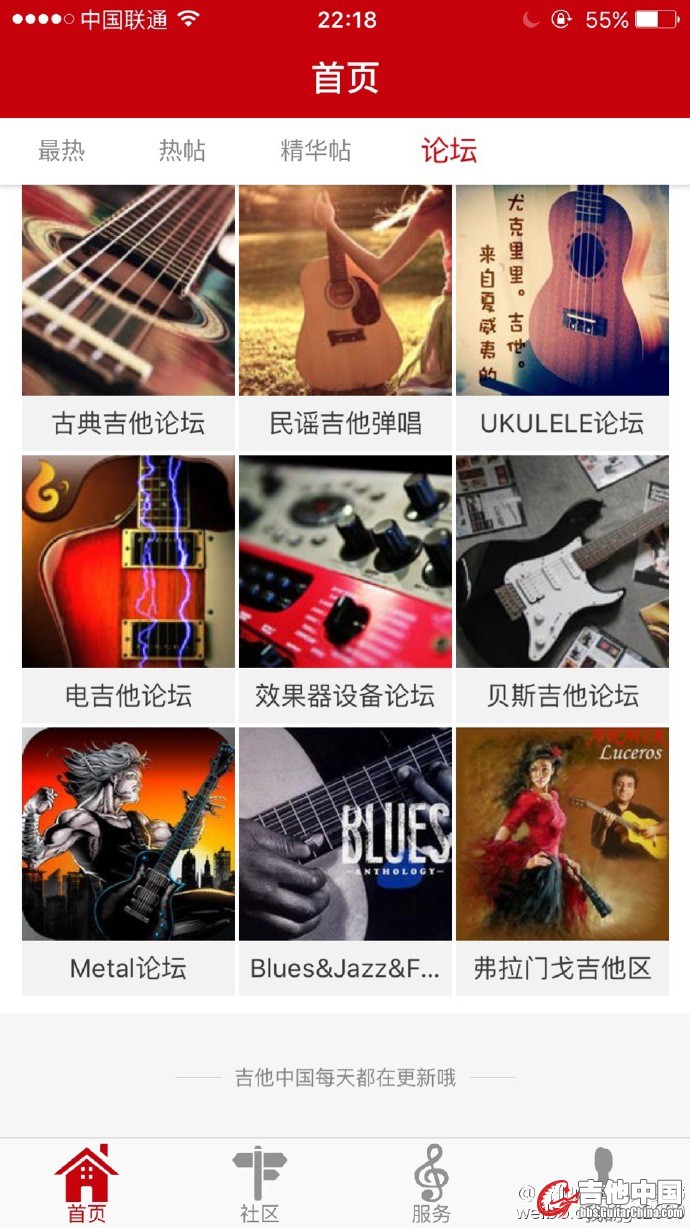This screenshot has height=1228, width=690.
Task: Enter the UKULELE论坛 forum
Action: tap(562, 317)
